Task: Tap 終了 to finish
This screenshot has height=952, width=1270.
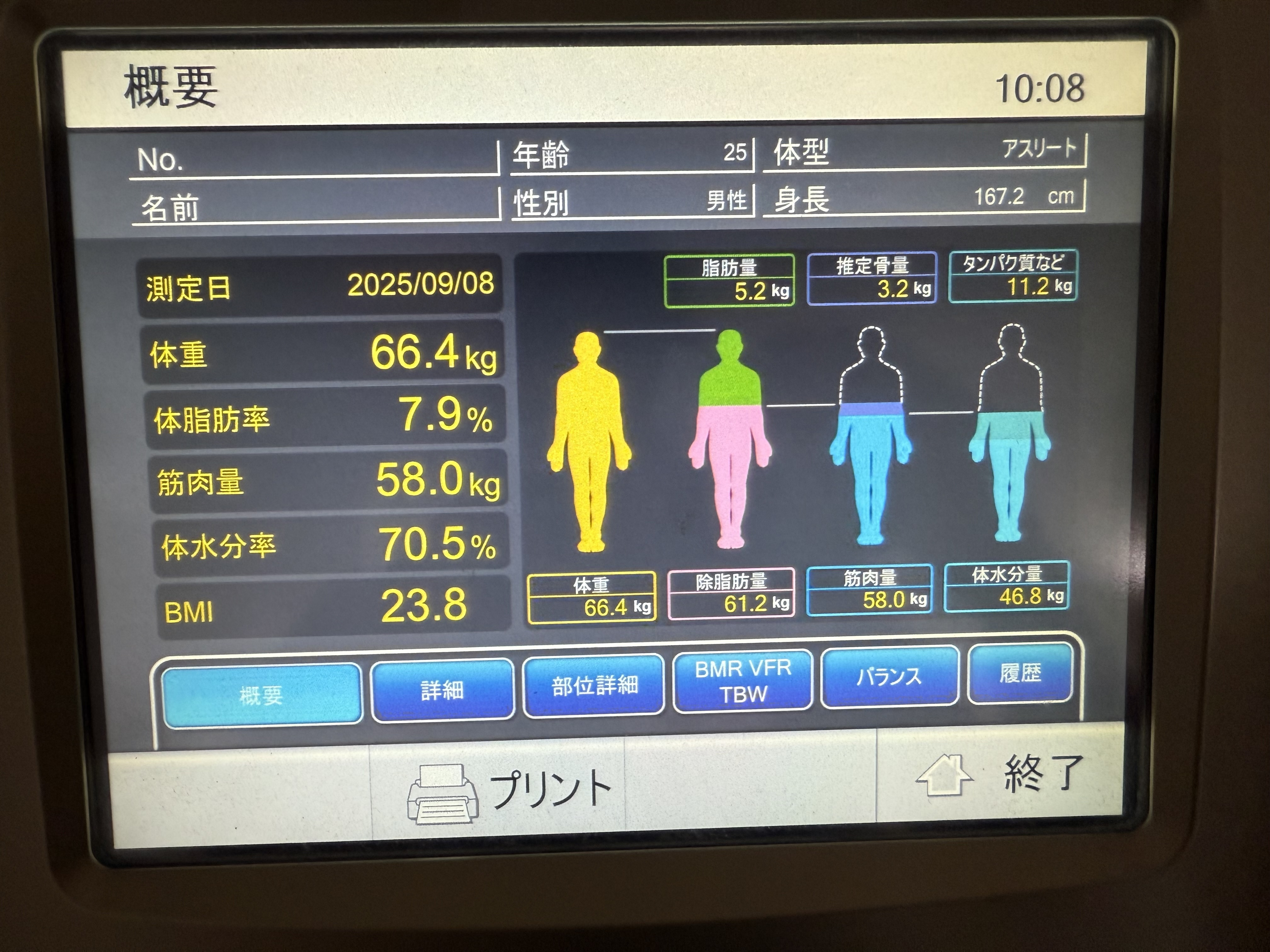Action: [x=1000, y=775]
